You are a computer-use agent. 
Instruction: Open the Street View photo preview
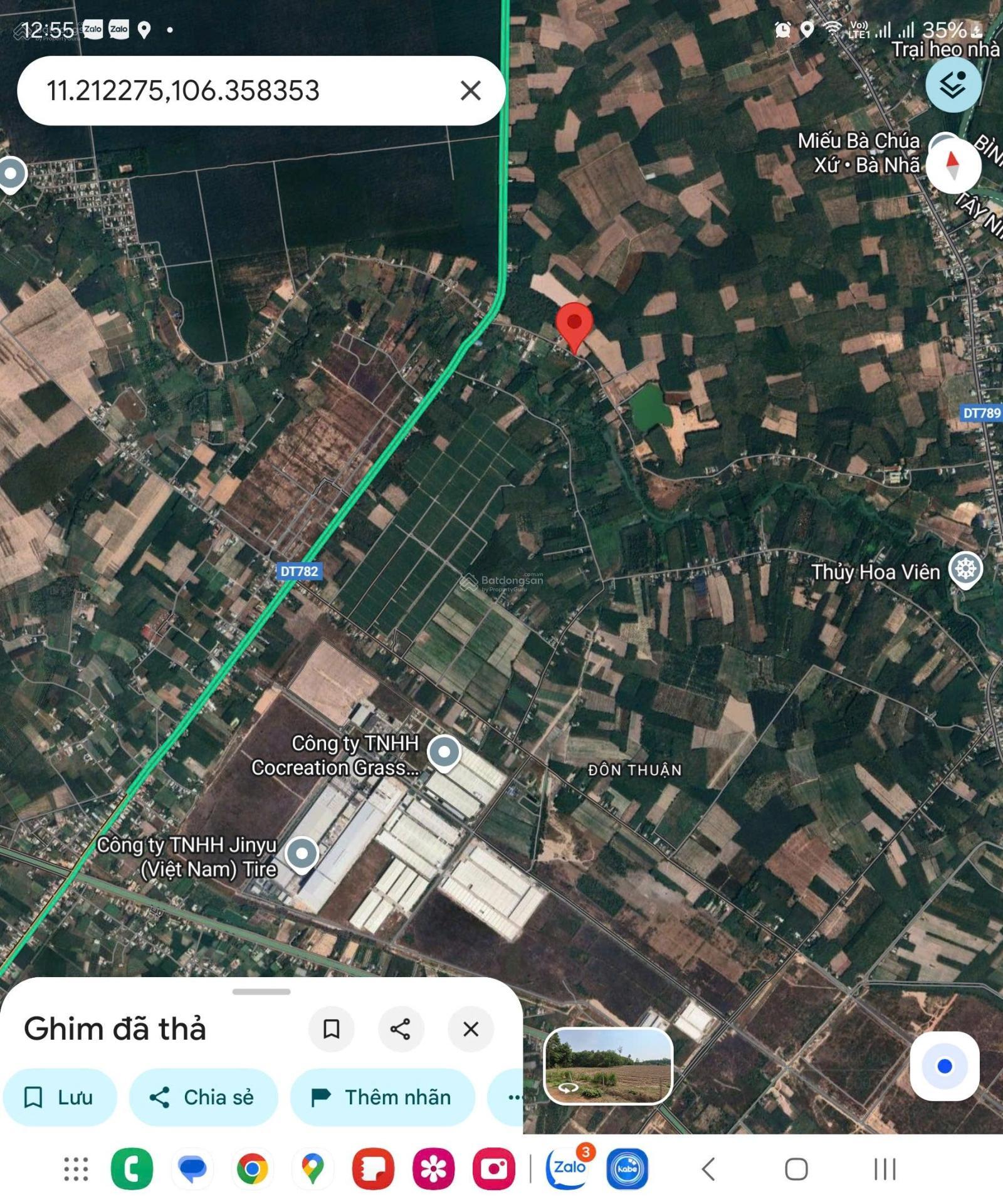coord(608,1065)
